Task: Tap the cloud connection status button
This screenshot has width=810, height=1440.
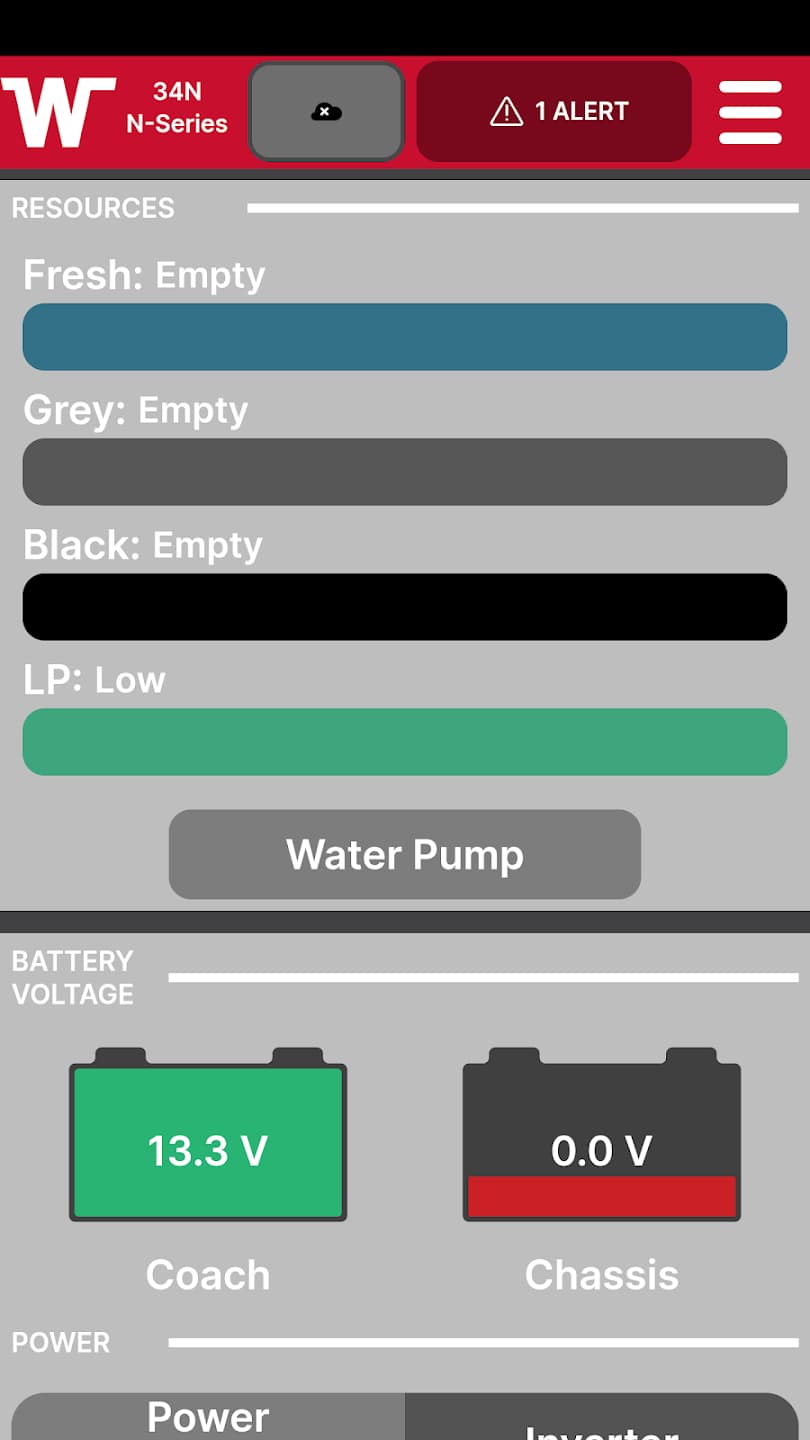Action: click(326, 111)
